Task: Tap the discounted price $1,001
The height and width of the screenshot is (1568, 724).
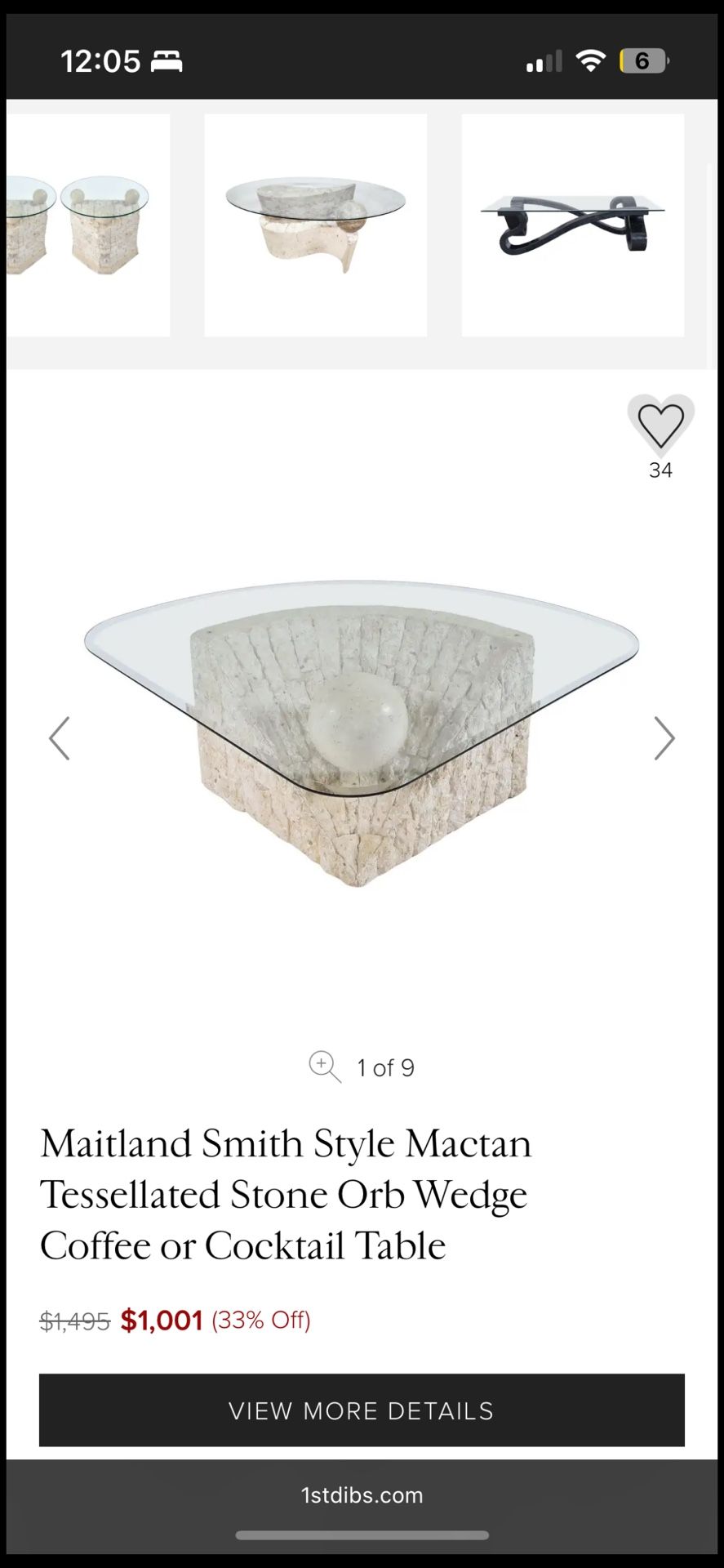Action: coord(162,1319)
